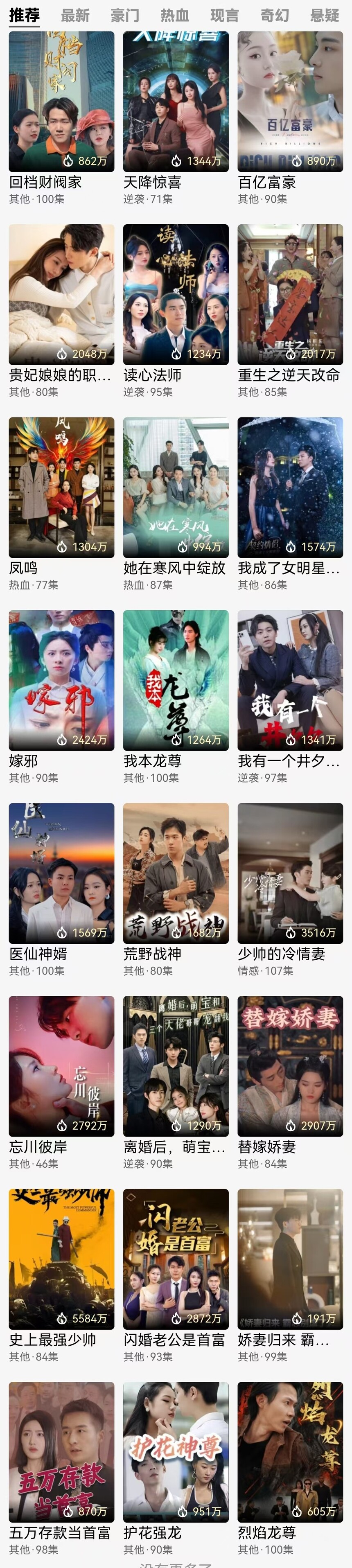Open 重生之逆天改命 drama card
The image size is (352, 1568).
[x=291, y=294]
